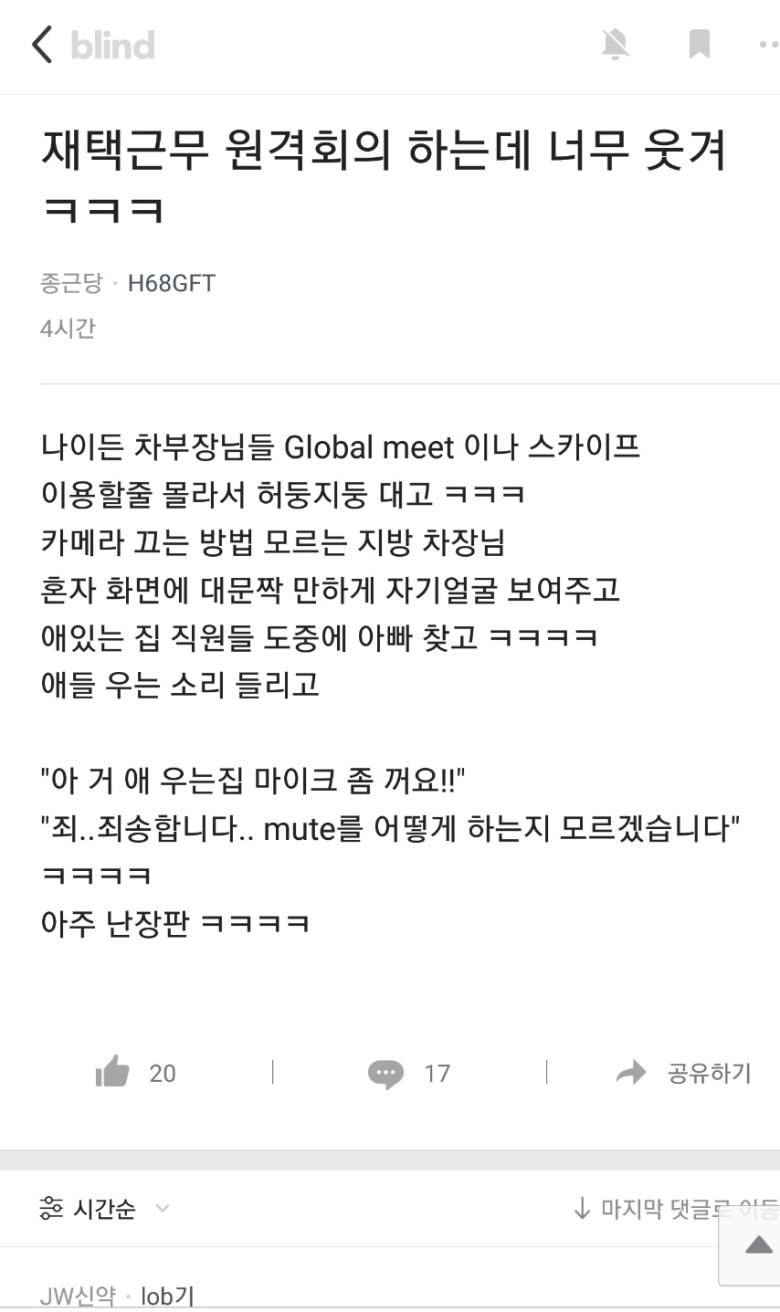Open the 종근당 company channel
The width and height of the screenshot is (780, 1312).
(70, 284)
